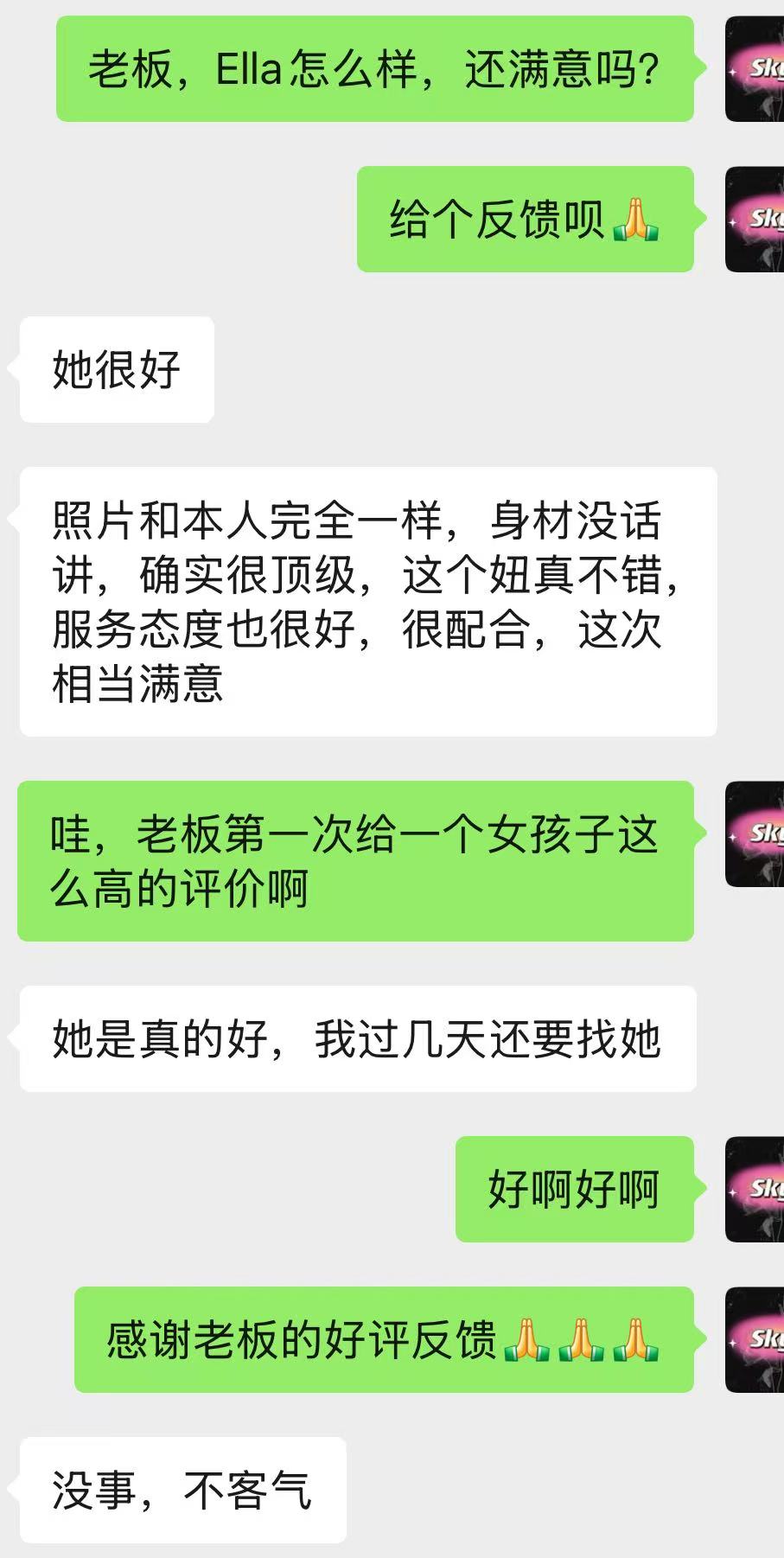Open sender avatar beside the Ella question message

(755, 69)
